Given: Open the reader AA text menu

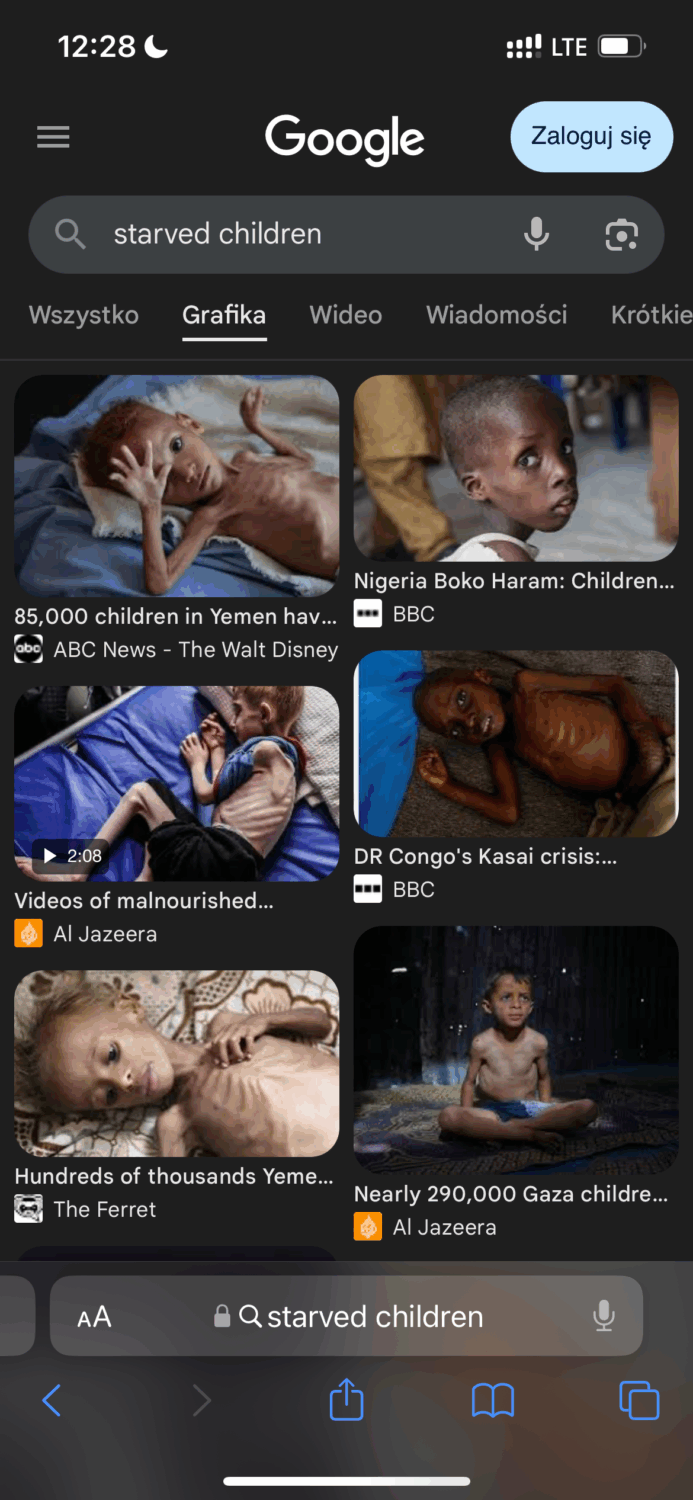Looking at the screenshot, I should click(94, 1317).
